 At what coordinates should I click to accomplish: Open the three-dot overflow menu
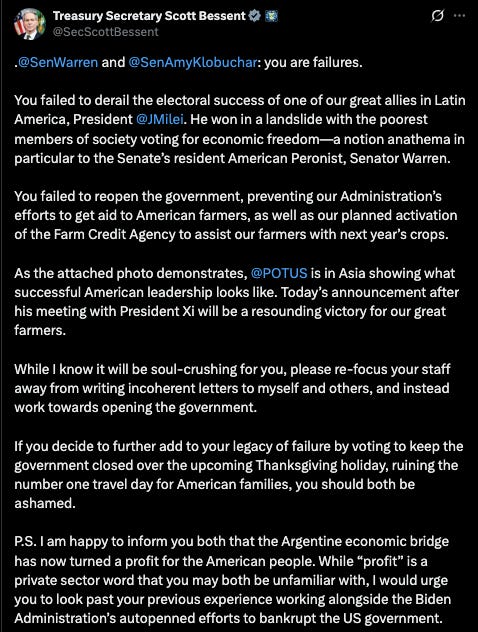(x=460, y=16)
